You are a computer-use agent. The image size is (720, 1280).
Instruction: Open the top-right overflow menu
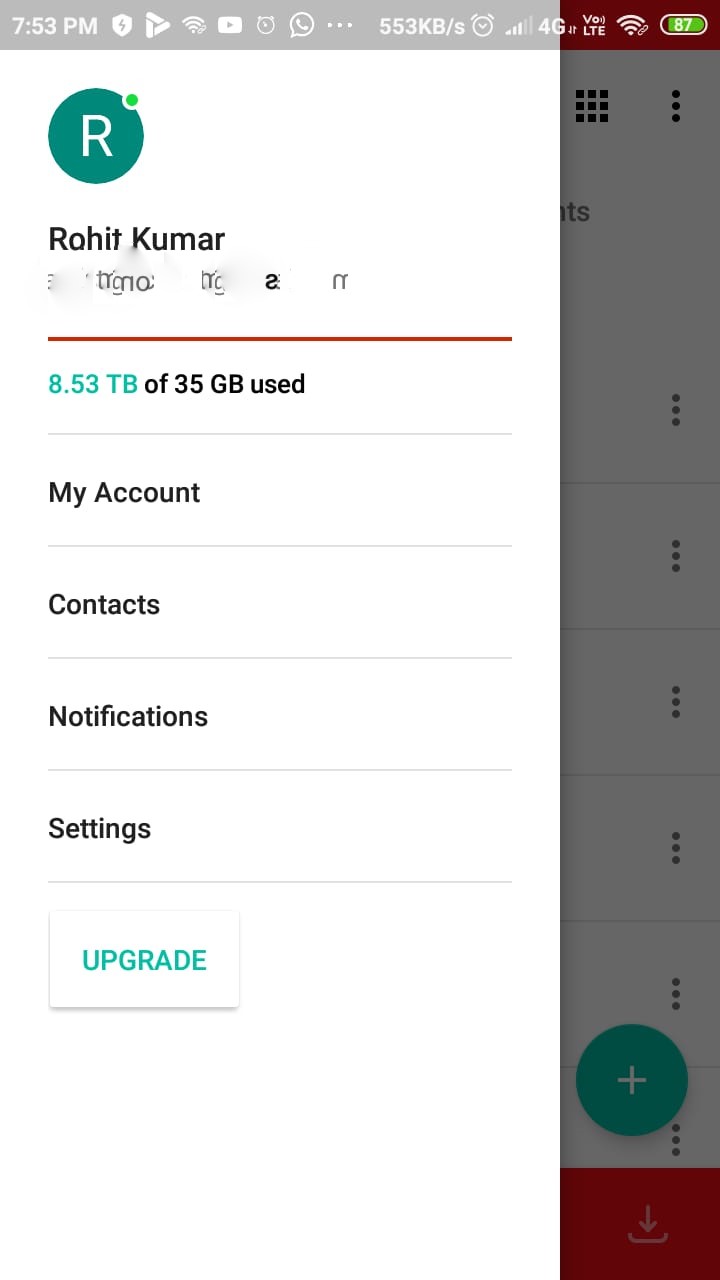[x=676, y=106]
